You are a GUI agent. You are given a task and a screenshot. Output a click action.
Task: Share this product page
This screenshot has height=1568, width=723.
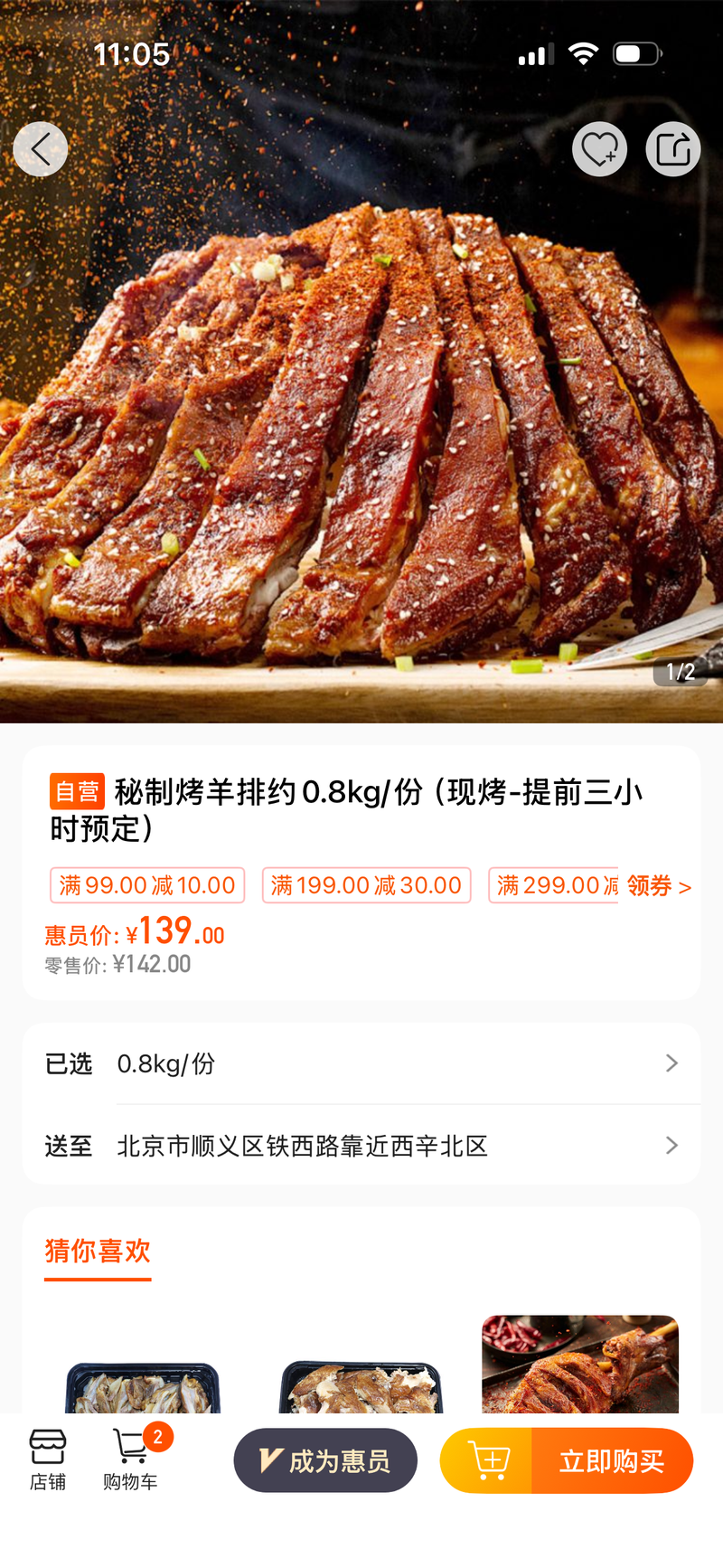pyautogui.click(x=673, y=148)
